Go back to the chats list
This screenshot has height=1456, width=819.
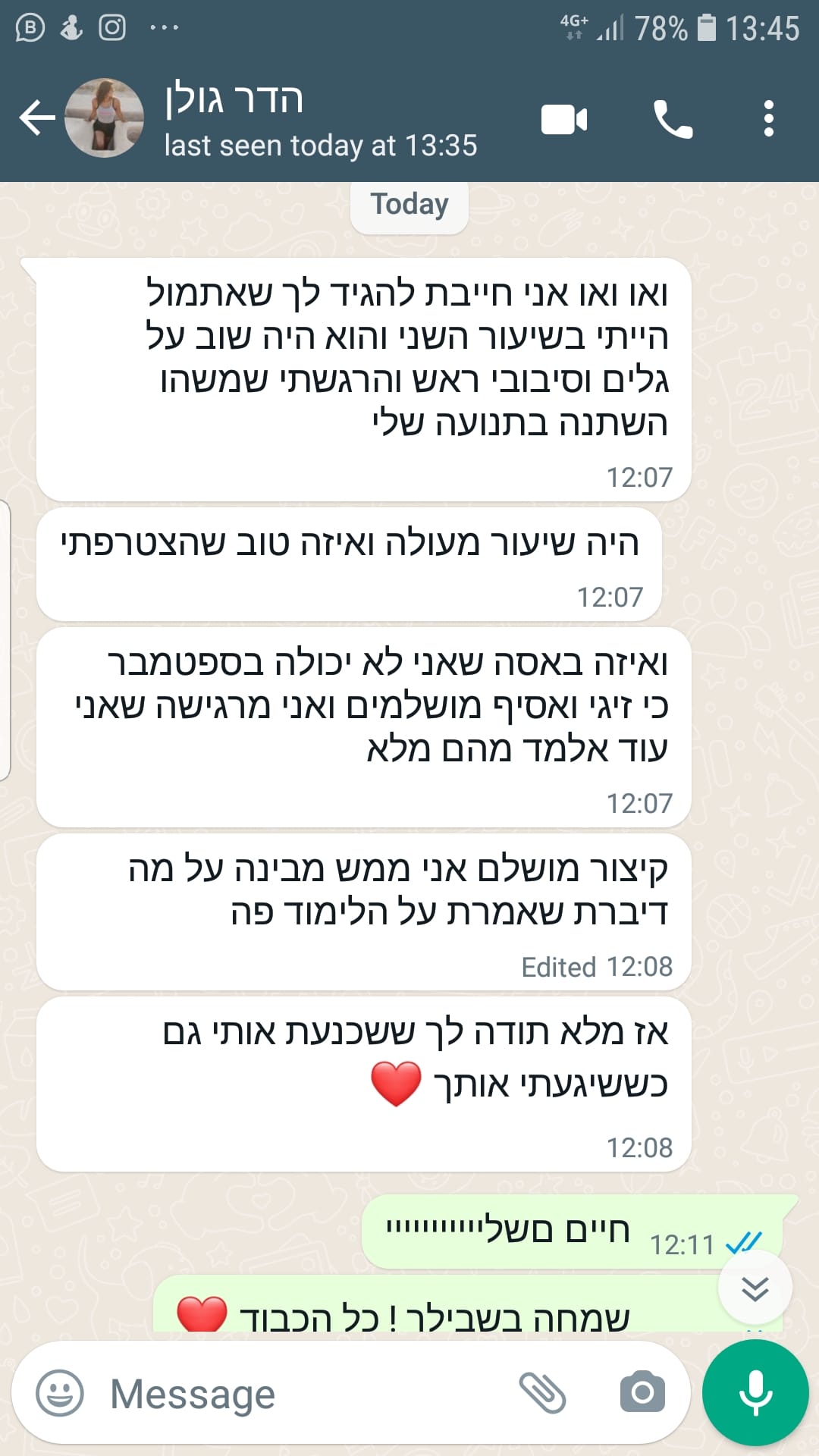click(36, 118)
